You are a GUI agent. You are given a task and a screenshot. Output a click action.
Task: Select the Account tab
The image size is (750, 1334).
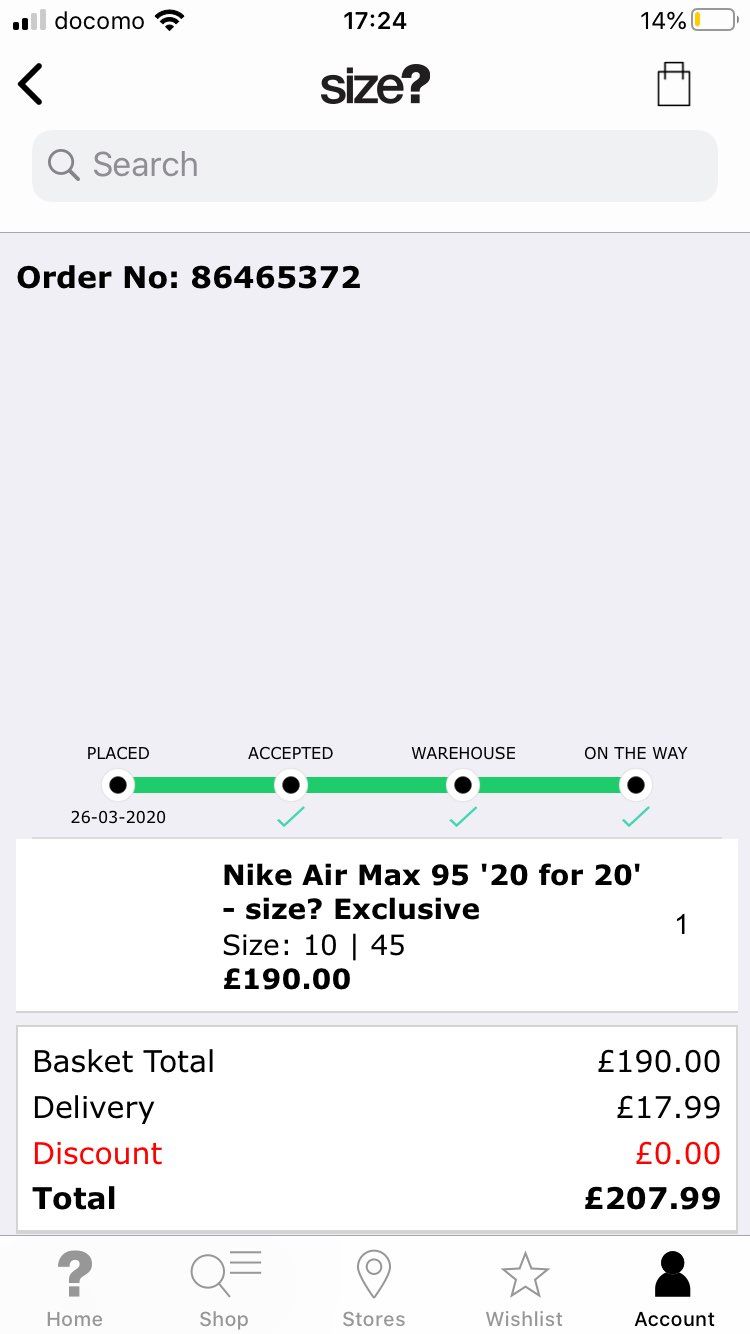[x=674, y=1289]
